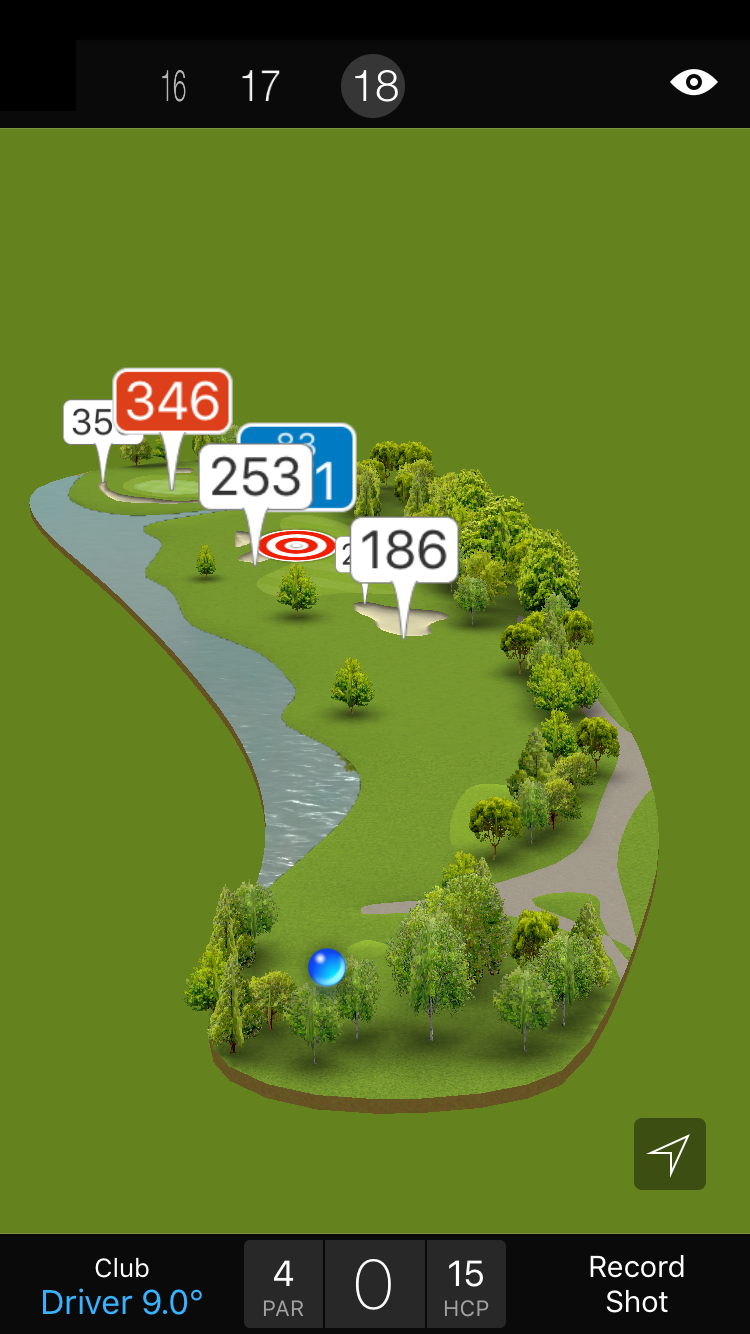Switch to hole 17
Screen dimensions: 750x1334
[260, 86]
